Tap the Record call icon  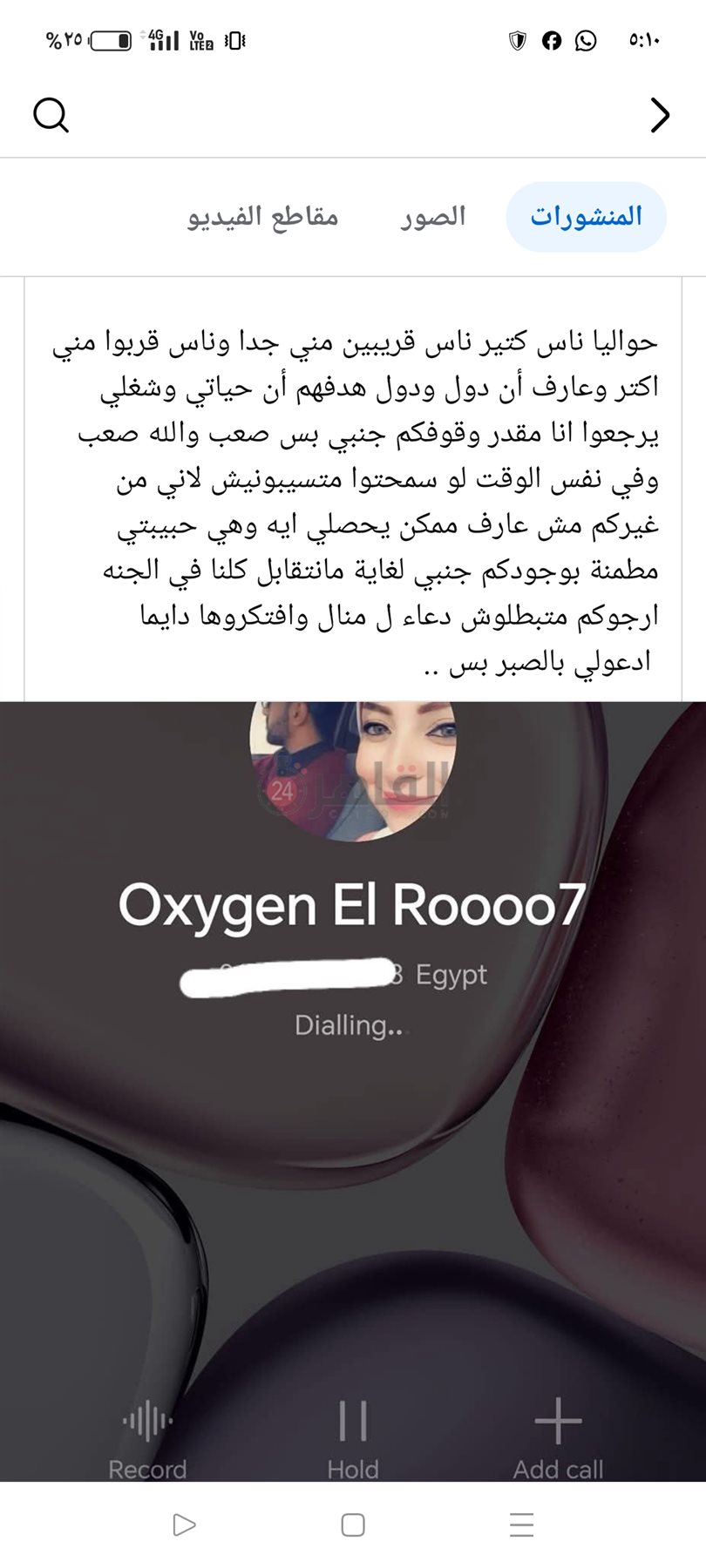click(x=148, y=1420)
